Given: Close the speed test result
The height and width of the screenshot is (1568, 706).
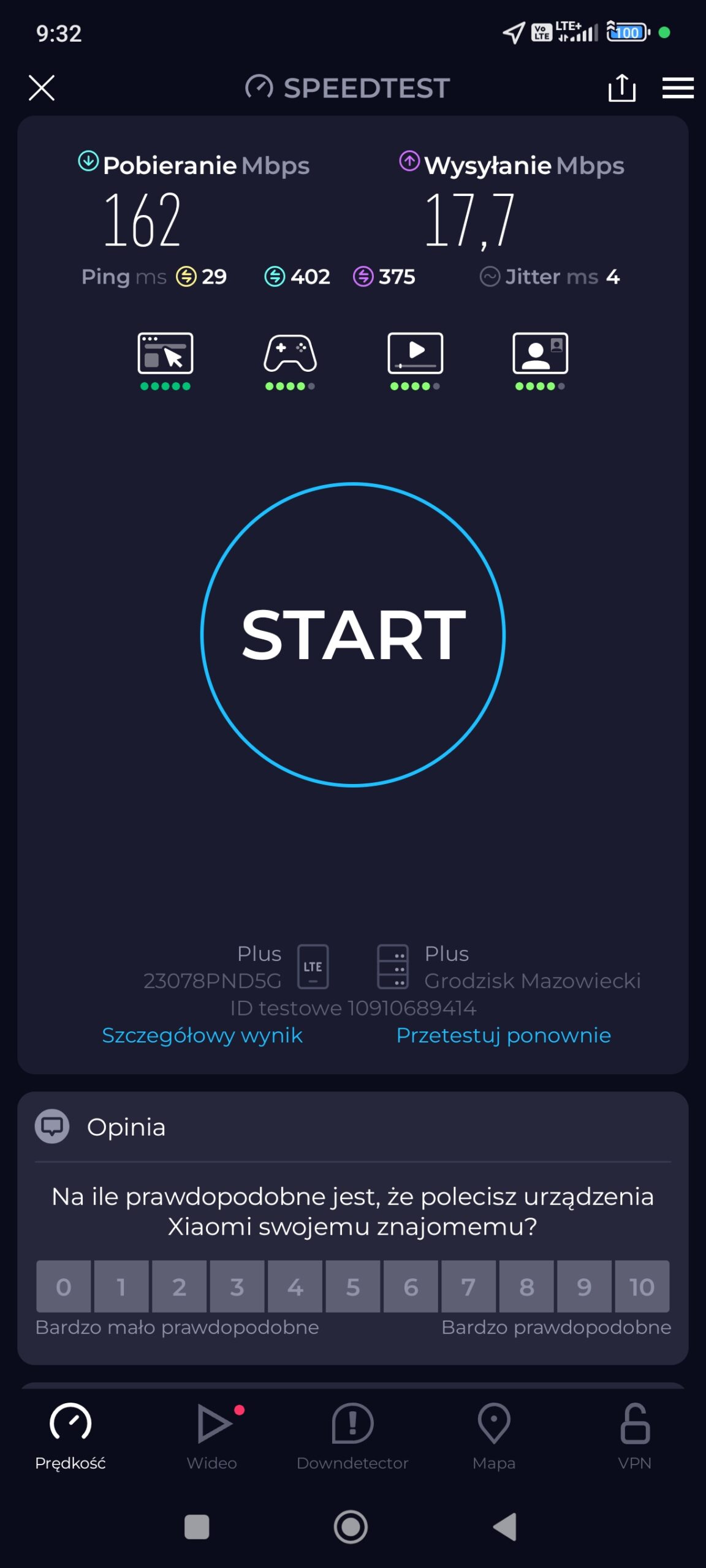Looking at the screenshot, I should coord(42,88).
